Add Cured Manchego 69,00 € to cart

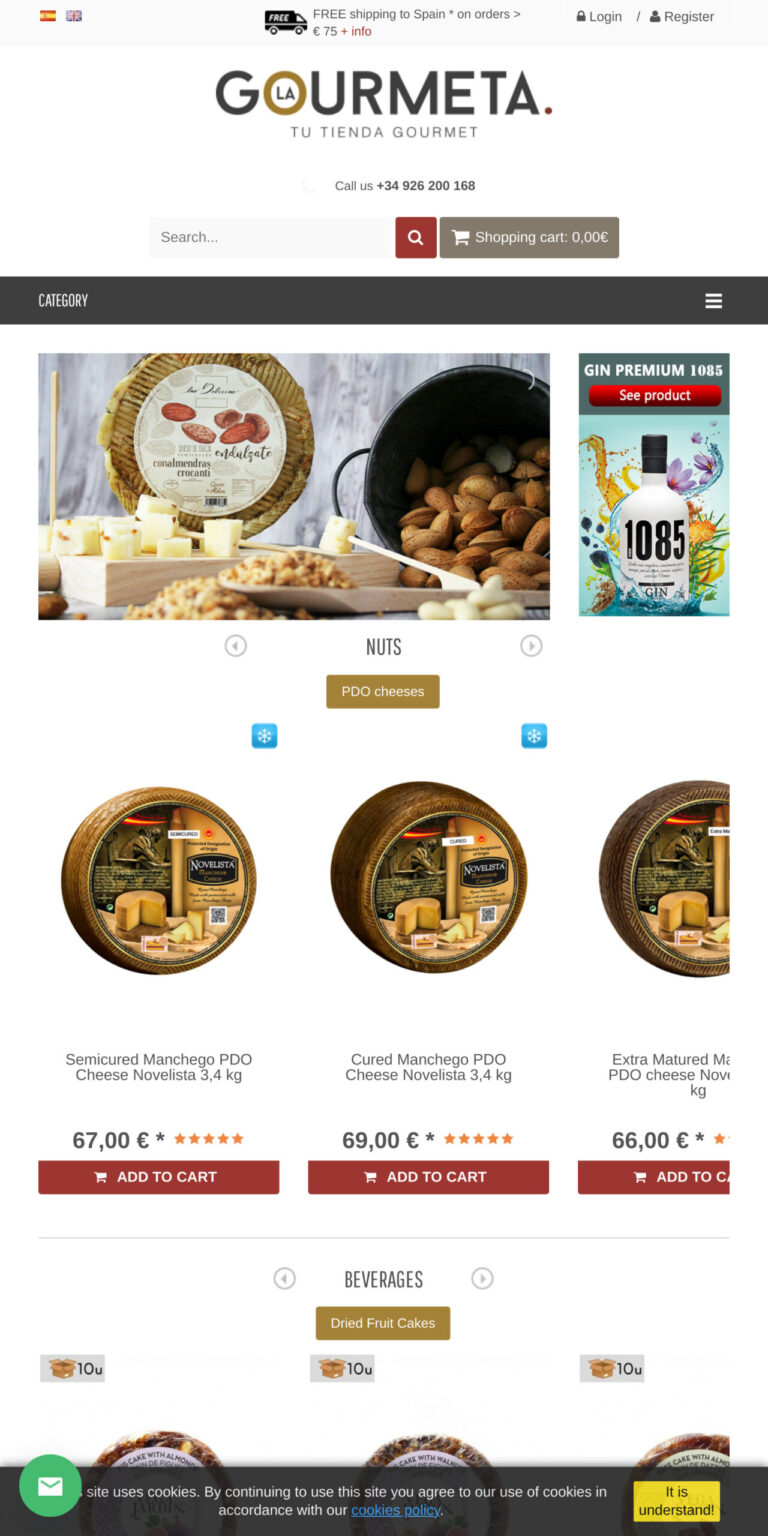(x=428, y=1177)
